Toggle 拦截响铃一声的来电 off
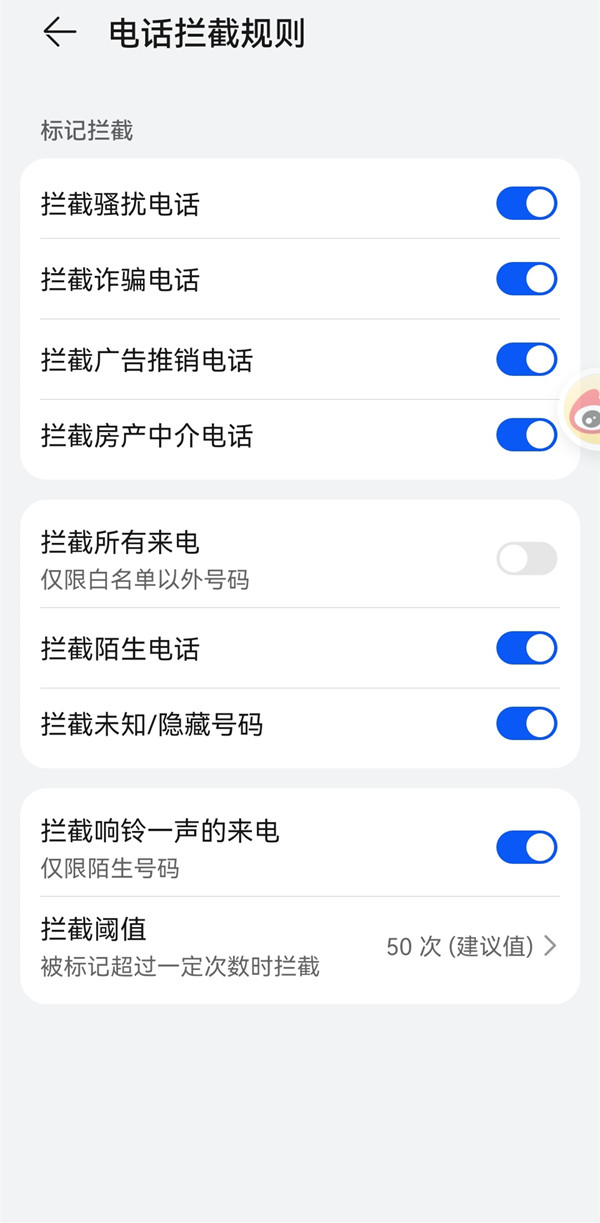600x1223 pixels. click(526, 847)
